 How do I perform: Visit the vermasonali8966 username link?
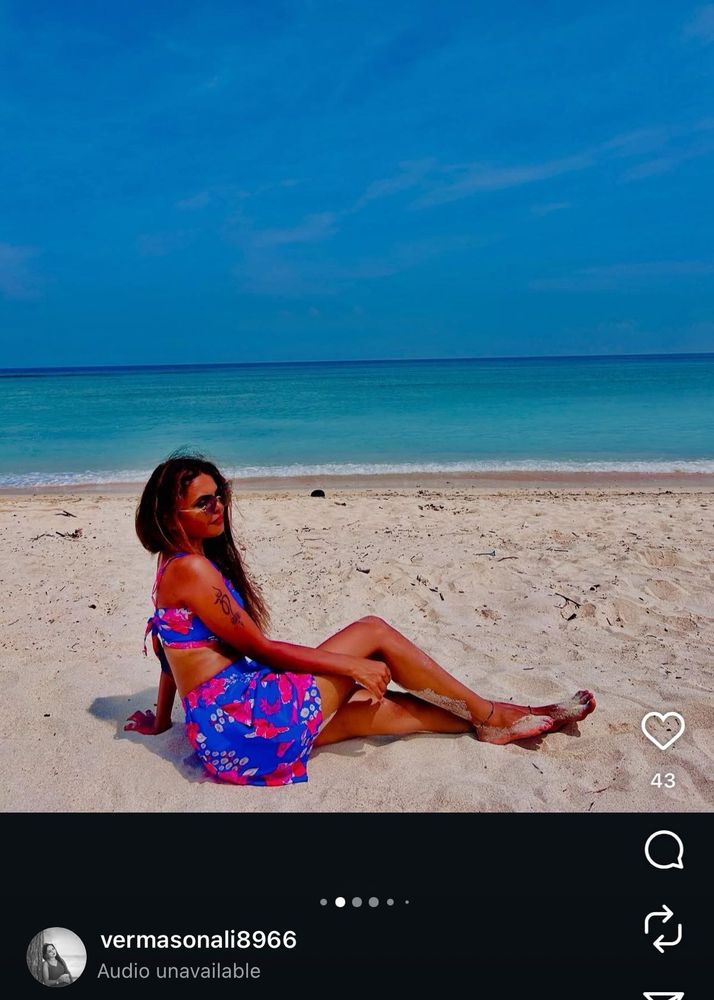click(198, 940)
